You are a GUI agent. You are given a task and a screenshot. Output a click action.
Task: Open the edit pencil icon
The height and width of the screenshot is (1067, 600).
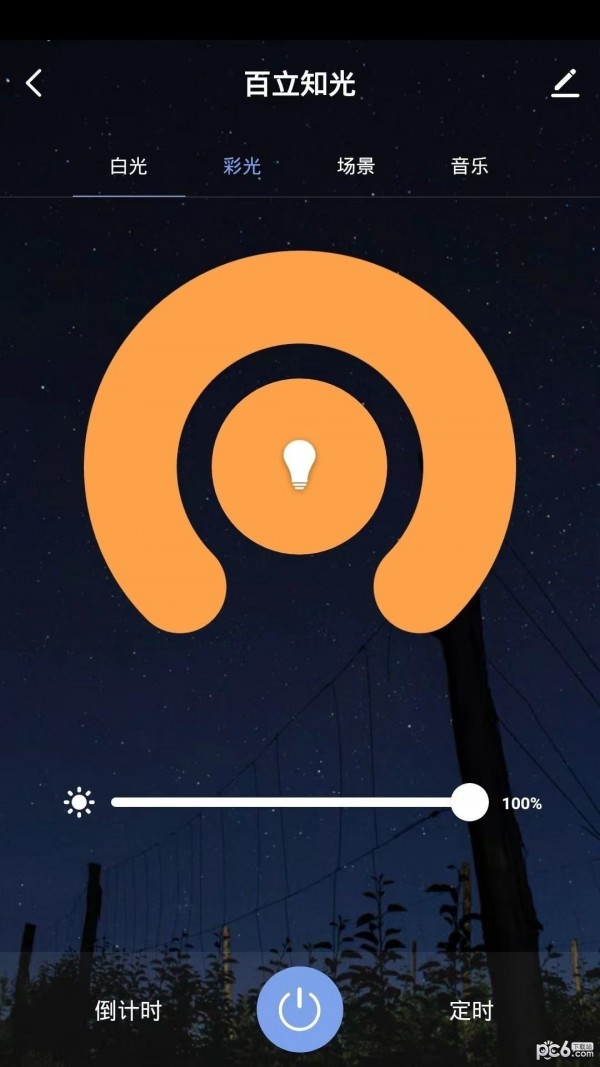click(x=565, y=83)
